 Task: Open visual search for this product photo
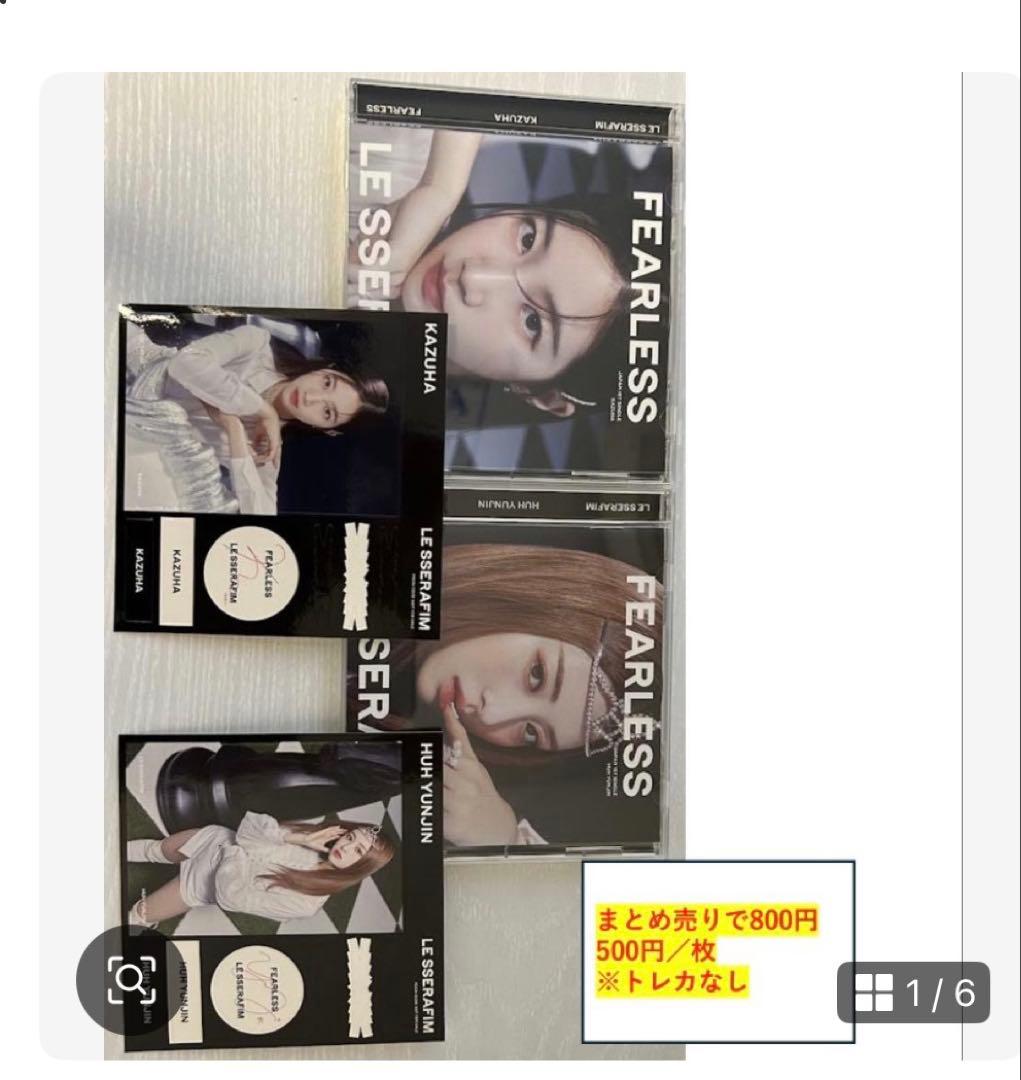pyautogui.click(x=132, y=978)
